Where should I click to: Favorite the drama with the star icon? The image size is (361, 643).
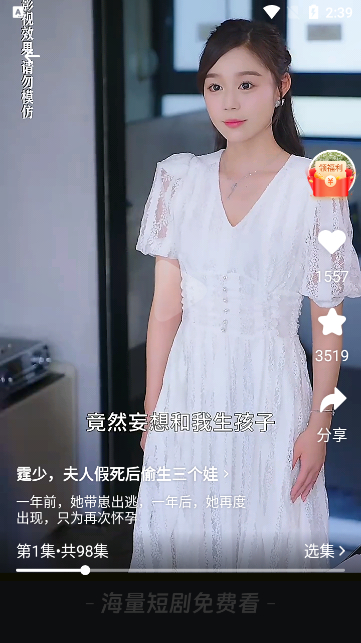click(x=332, y=322)
